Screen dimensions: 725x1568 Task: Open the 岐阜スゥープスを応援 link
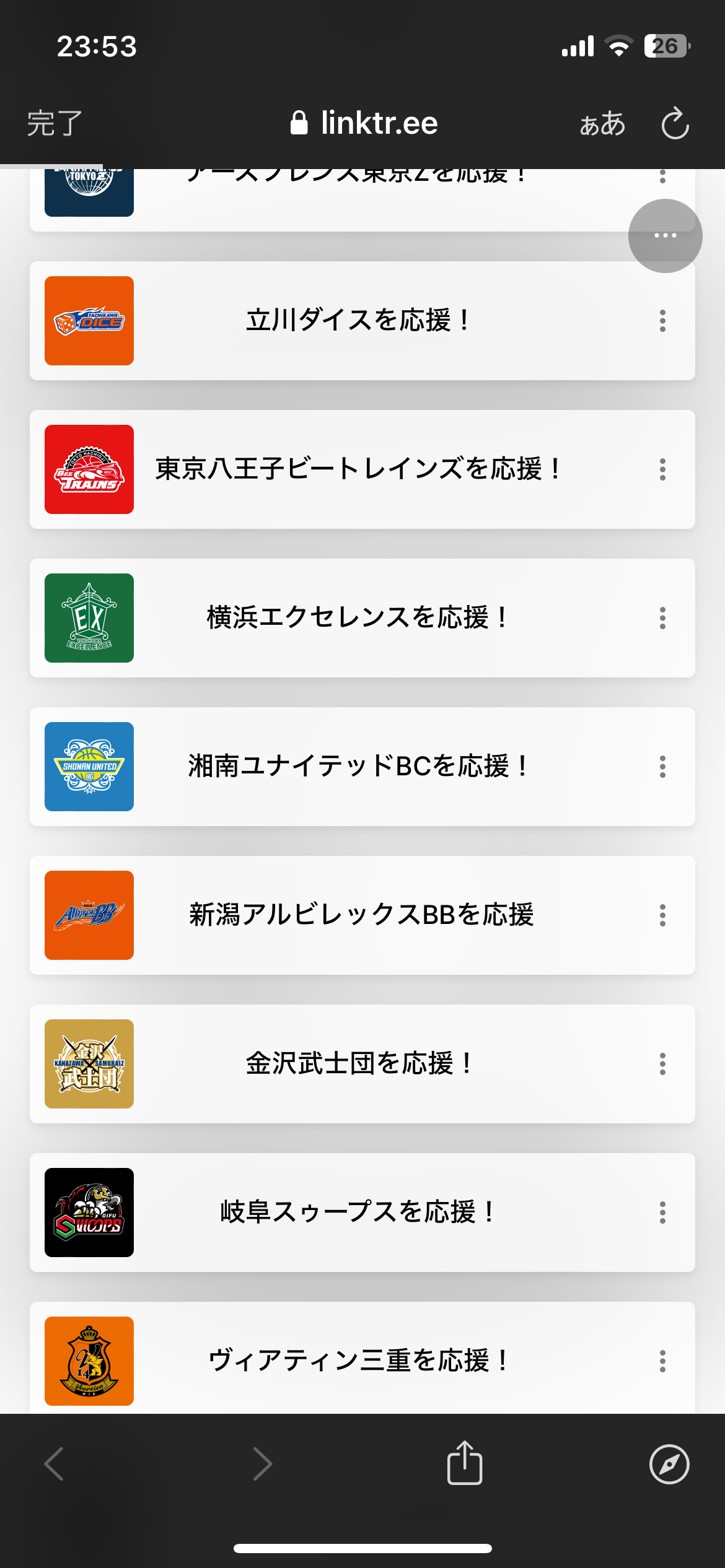(x=362, y=1213)
